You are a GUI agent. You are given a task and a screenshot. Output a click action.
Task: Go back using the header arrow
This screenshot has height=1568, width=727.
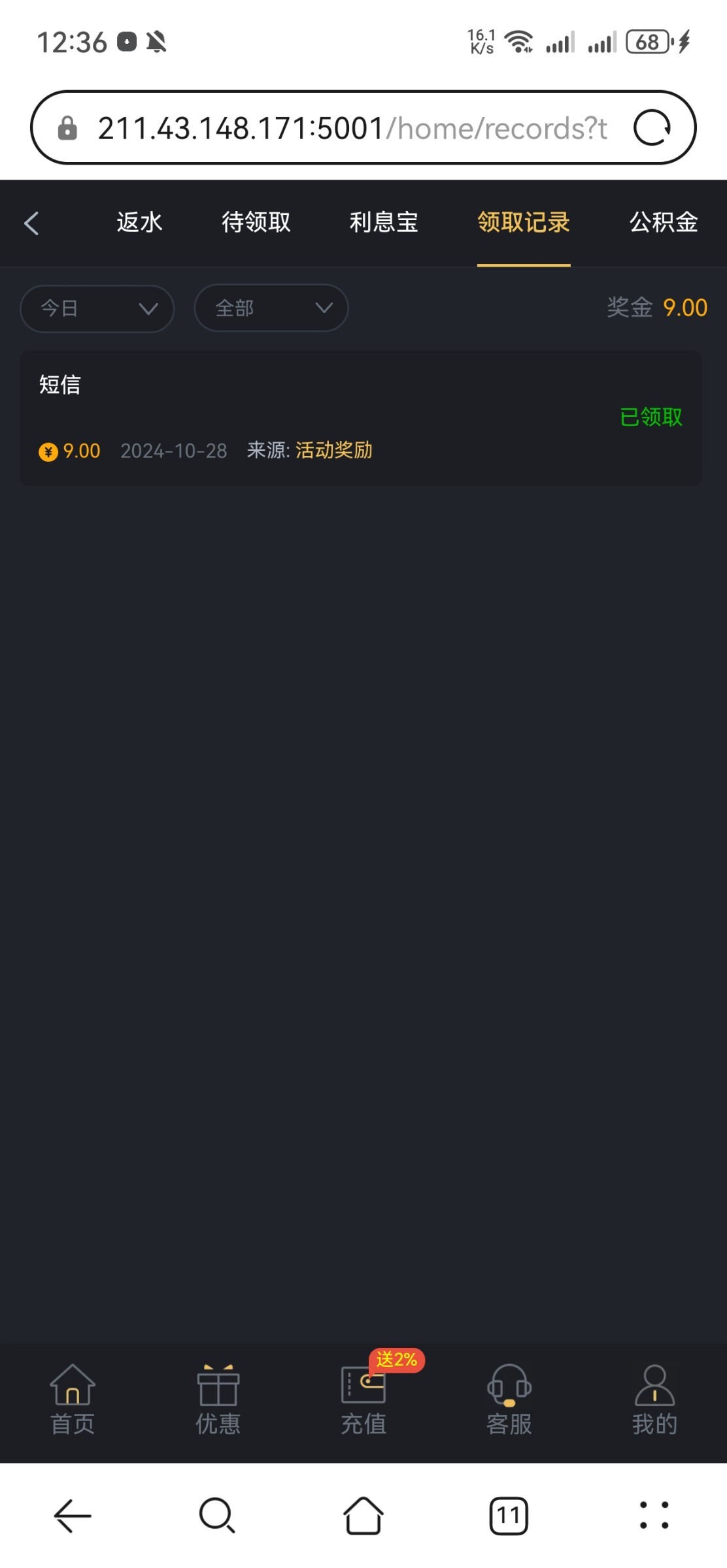coord(31,223)
